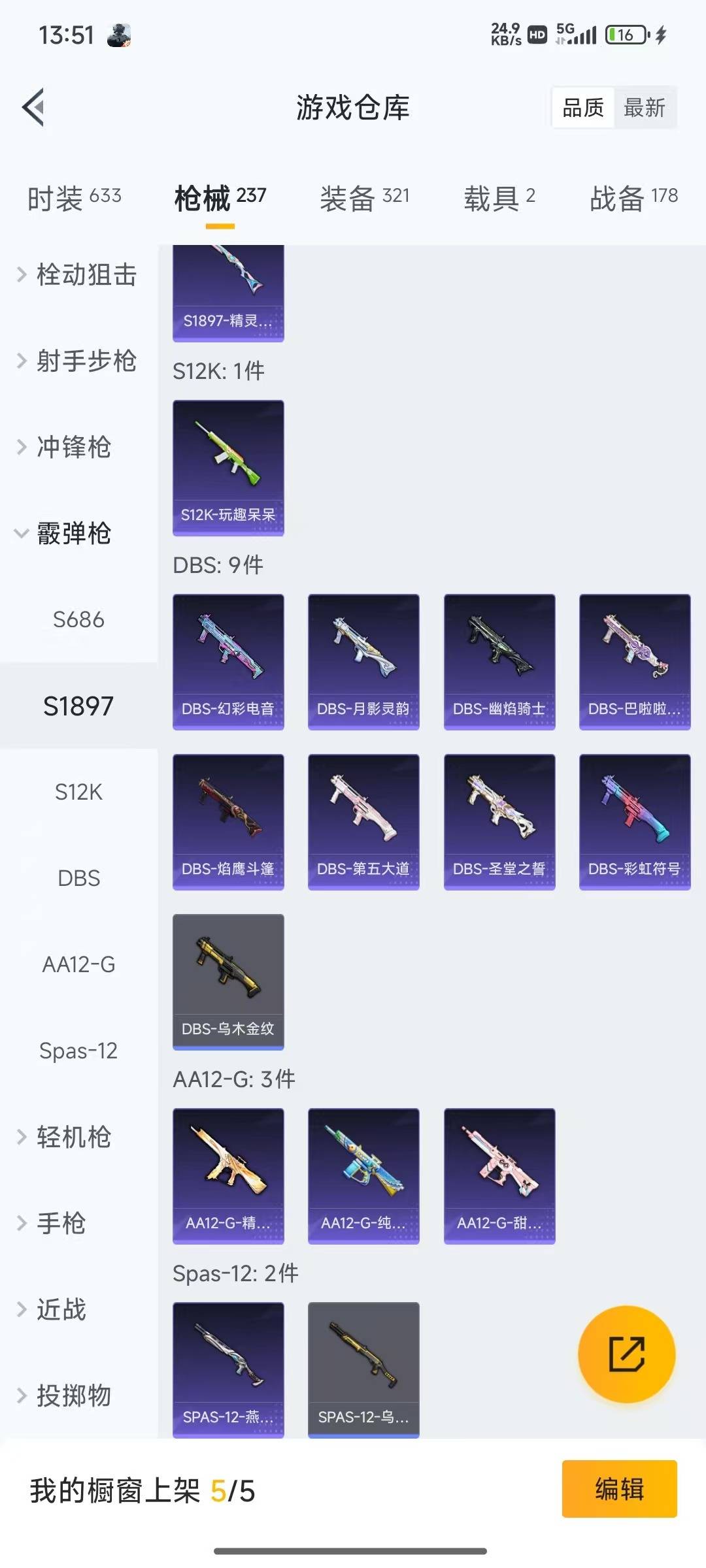Expand the 冲锋枪 category
This screenshot has width=706, height=1568.
click(x=65, y=447)
